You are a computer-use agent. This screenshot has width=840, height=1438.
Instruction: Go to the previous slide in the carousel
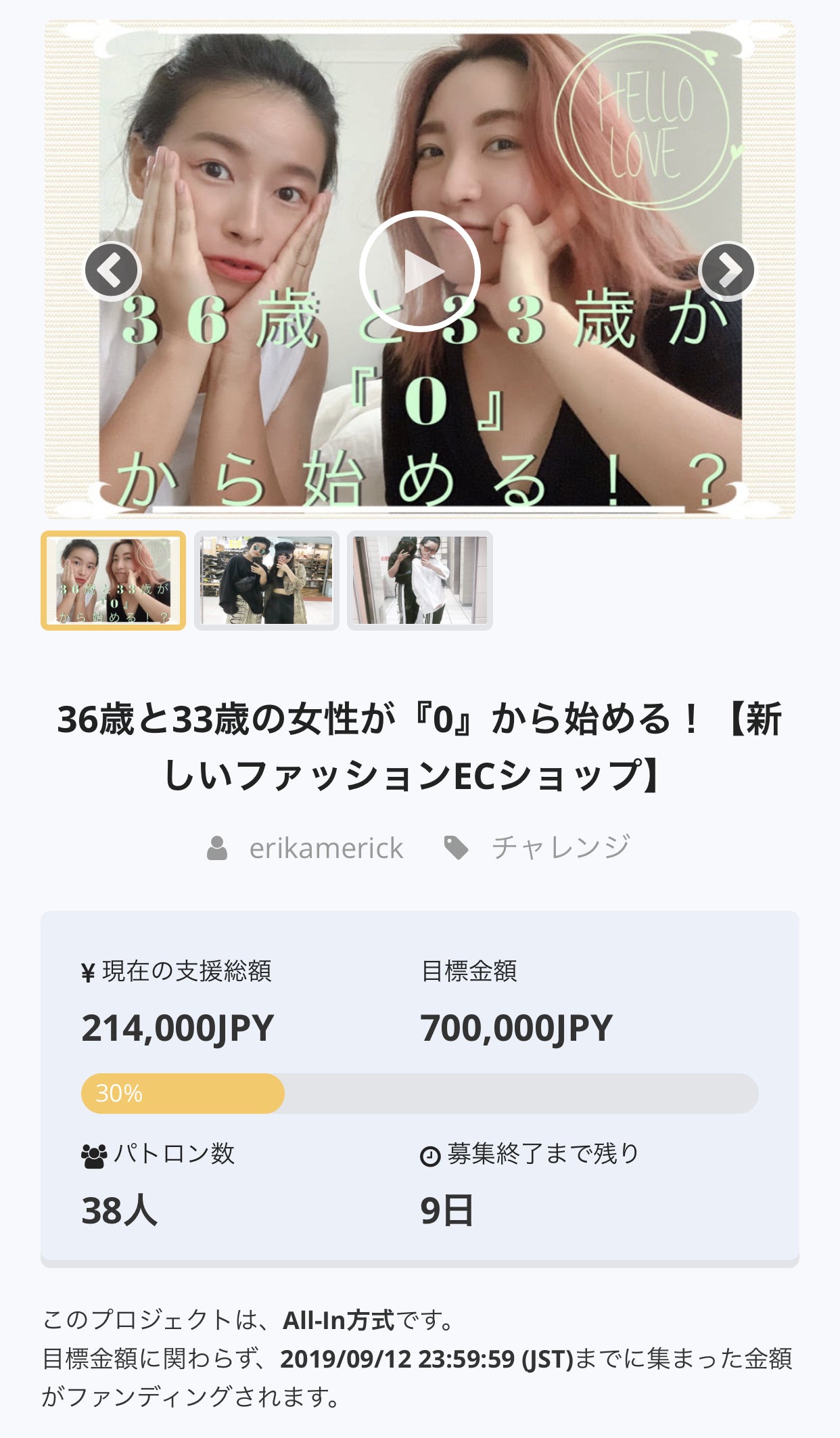point(112,271)
